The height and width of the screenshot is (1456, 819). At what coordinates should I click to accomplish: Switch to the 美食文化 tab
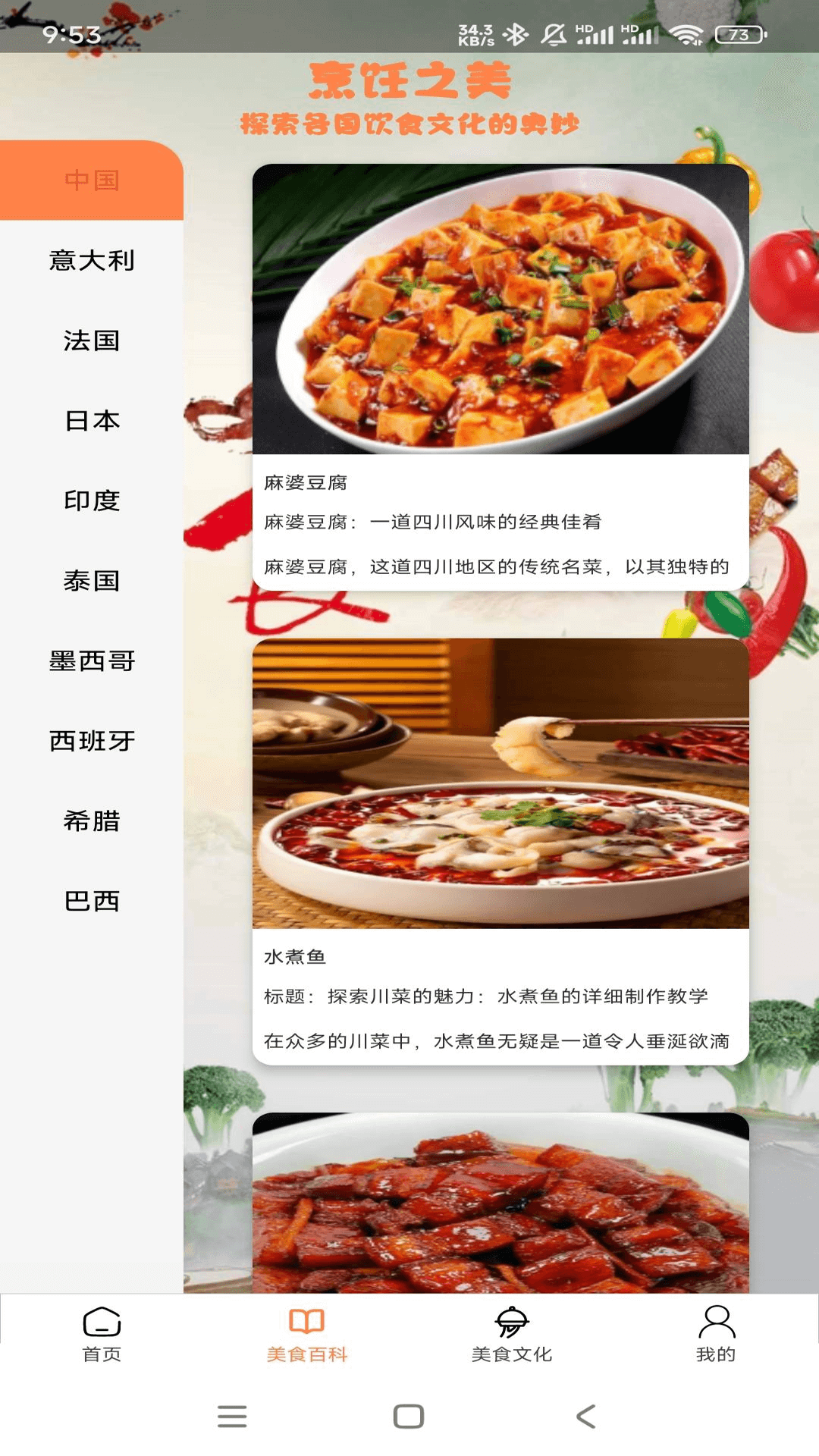click(x=512, y=1334)
